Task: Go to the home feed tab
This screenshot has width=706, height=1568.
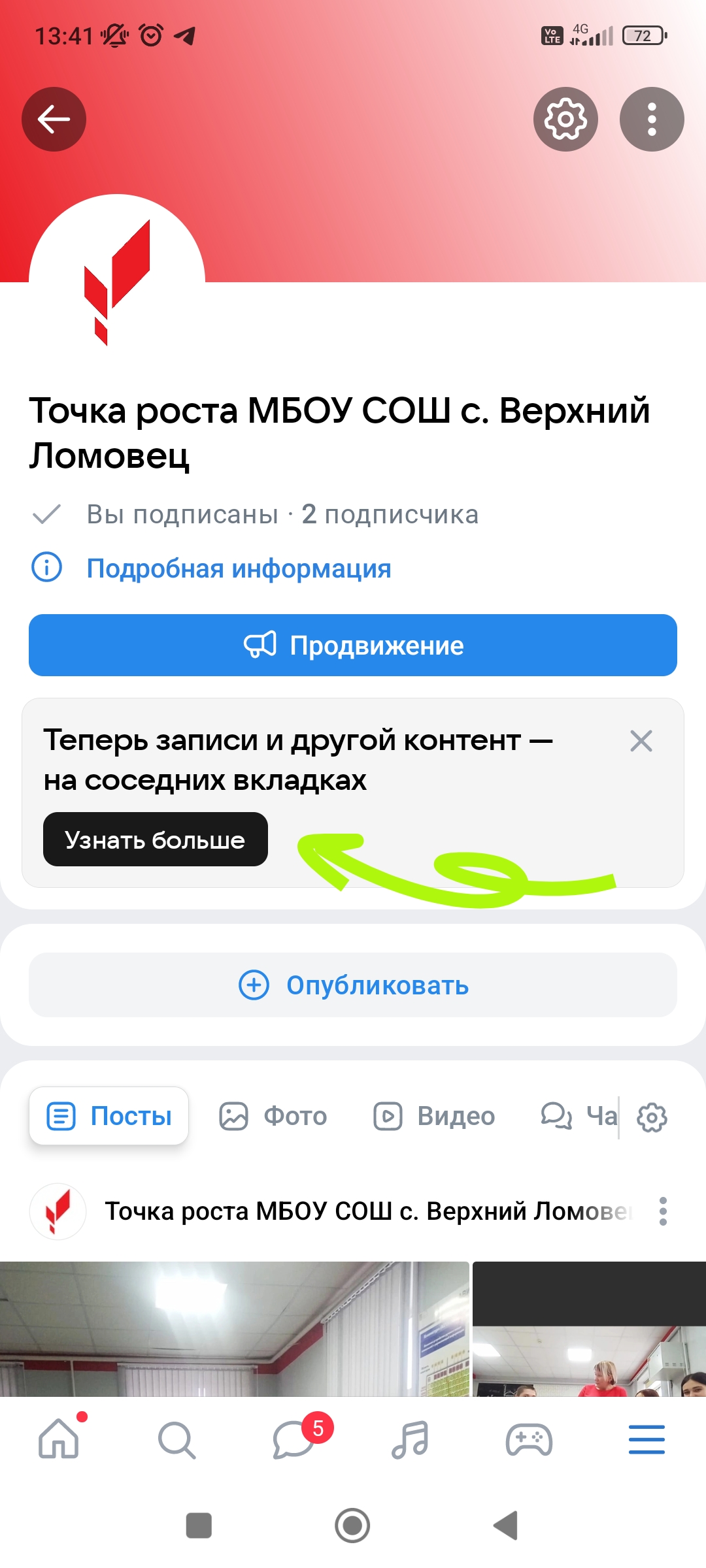Action: click(59, 1440)
